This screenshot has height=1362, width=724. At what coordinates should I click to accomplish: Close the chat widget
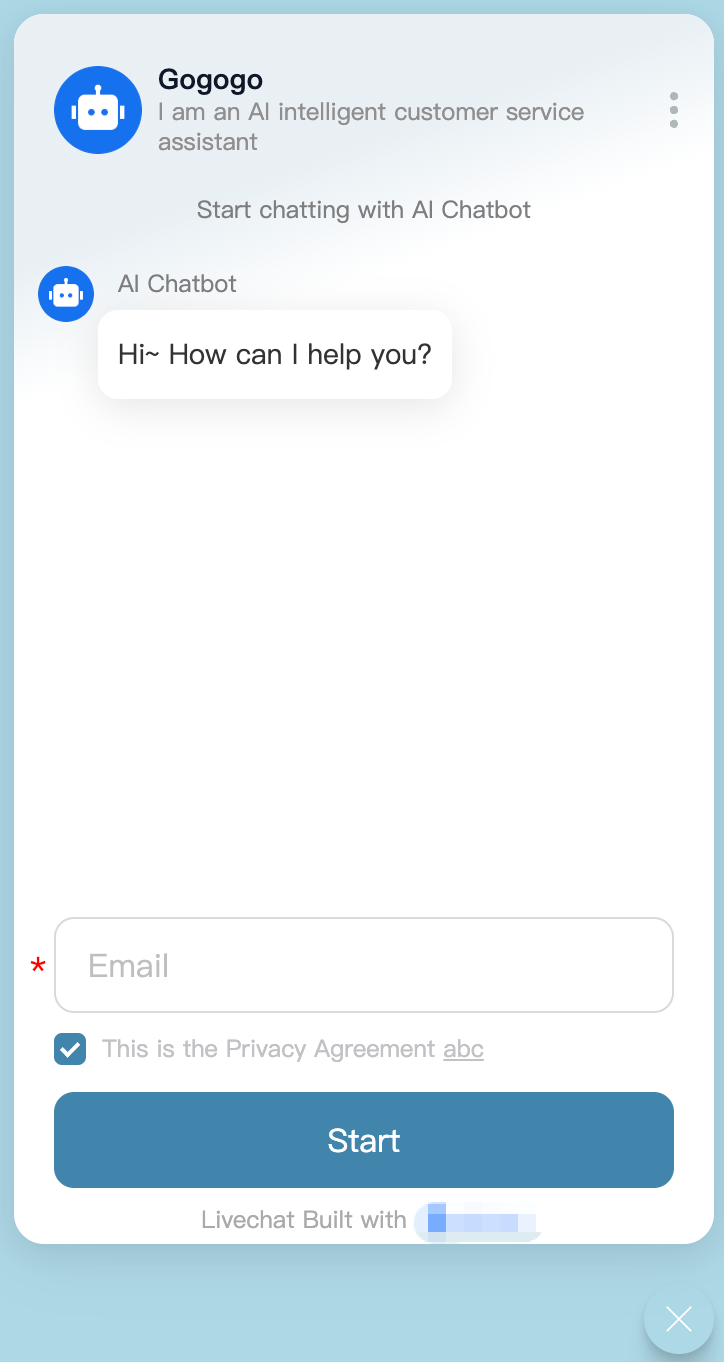[x=678, y=1319]
